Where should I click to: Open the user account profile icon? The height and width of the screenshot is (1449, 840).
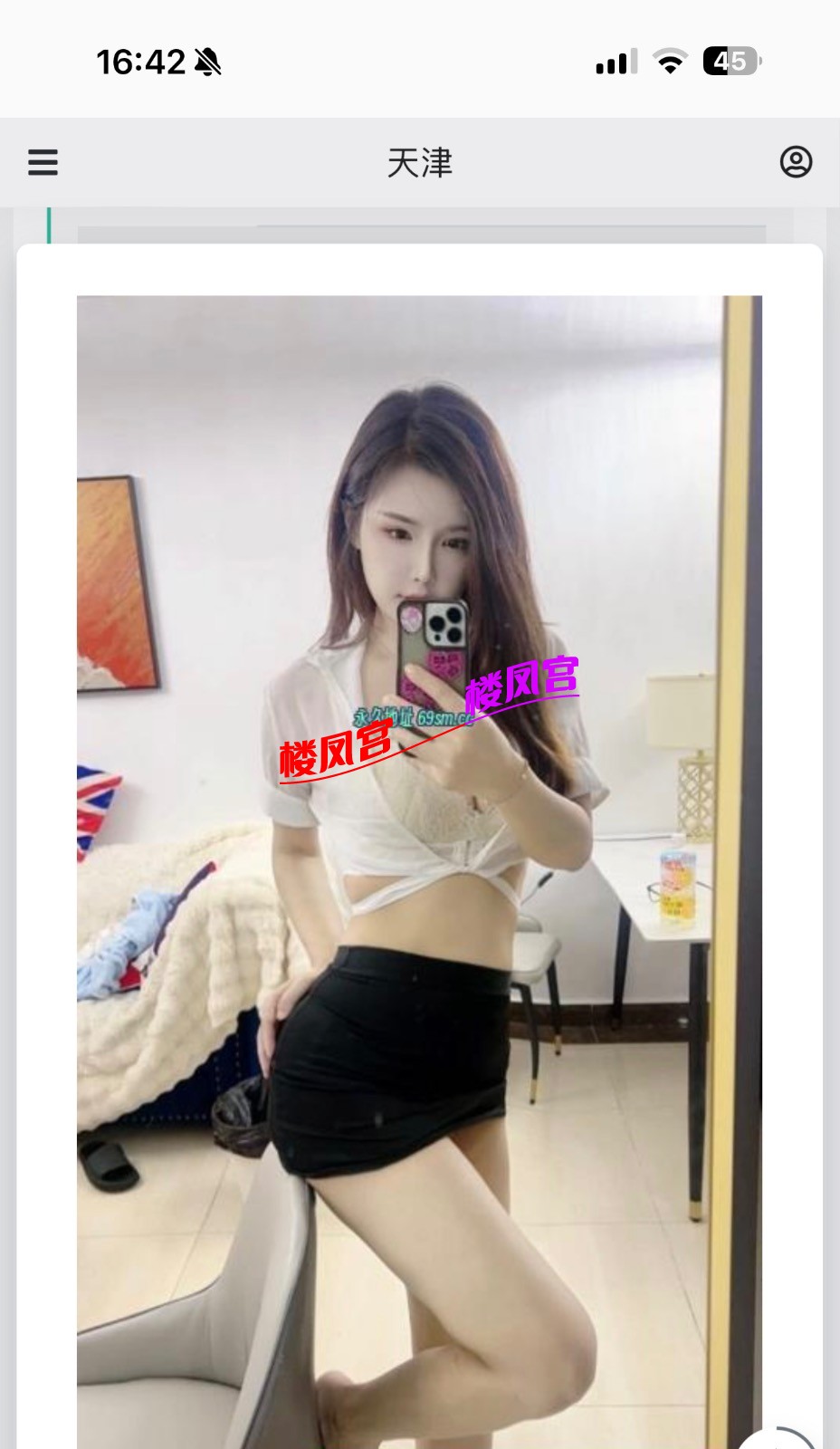point(796,162)
